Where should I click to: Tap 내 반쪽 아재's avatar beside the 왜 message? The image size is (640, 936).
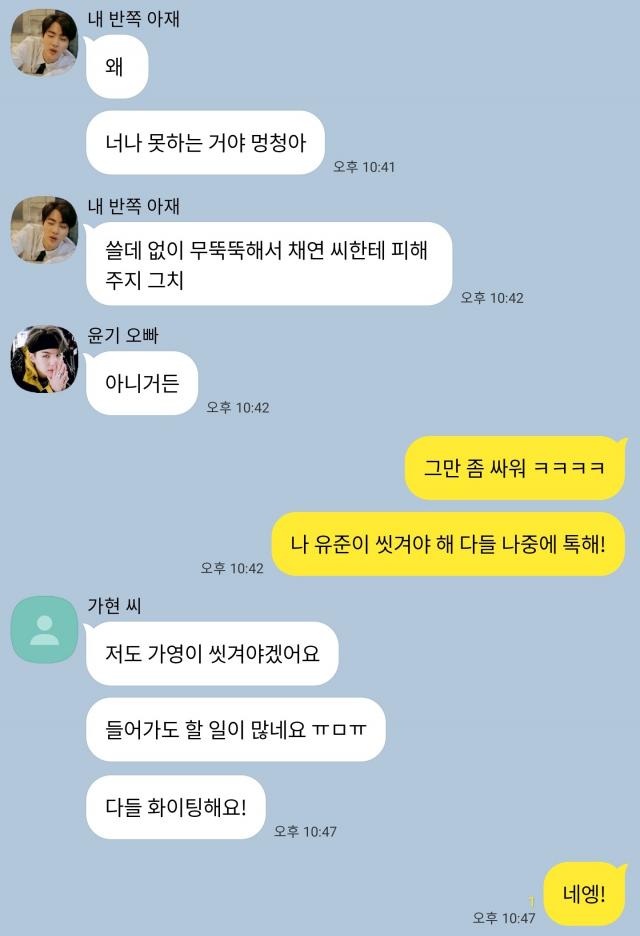[44, 43]
